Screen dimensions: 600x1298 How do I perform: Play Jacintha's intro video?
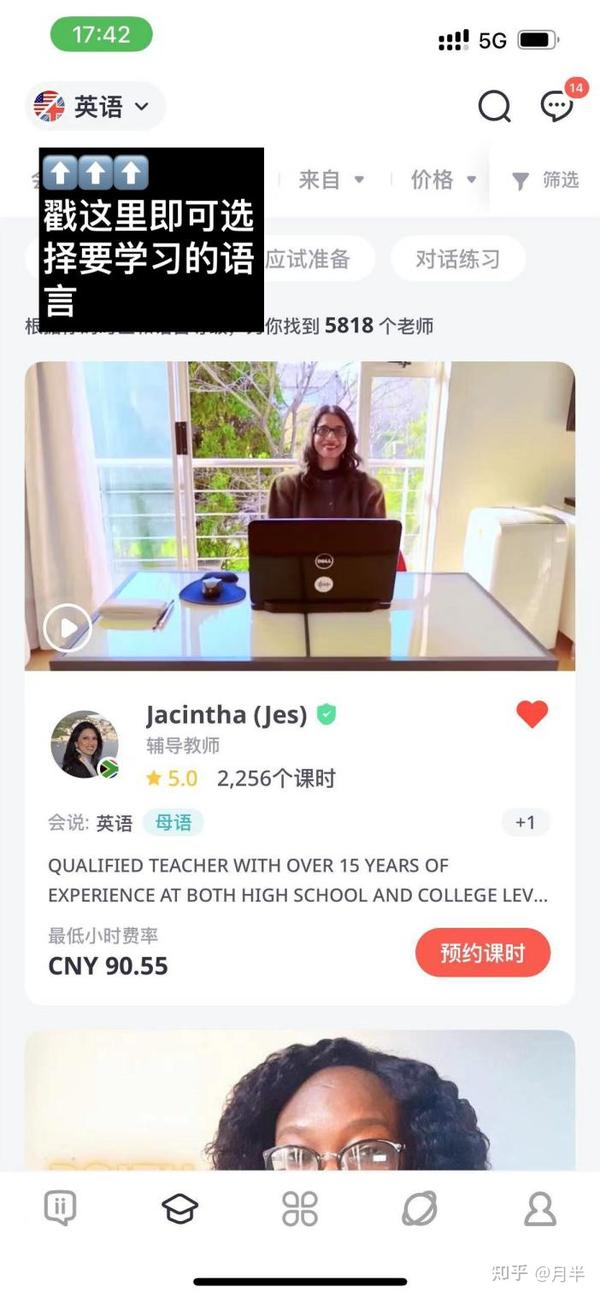point(68,628)
